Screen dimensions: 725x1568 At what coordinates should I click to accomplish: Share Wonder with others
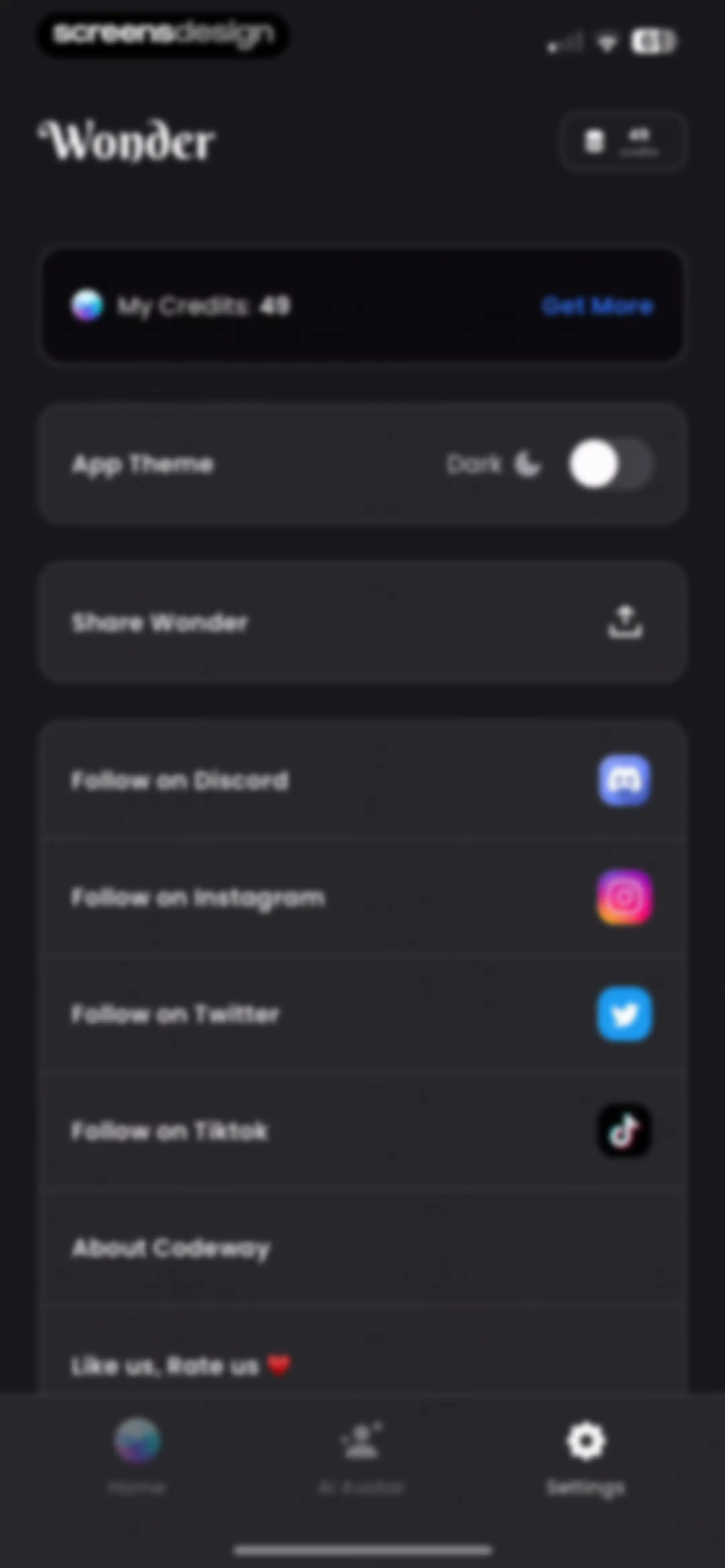coord(363,622)
